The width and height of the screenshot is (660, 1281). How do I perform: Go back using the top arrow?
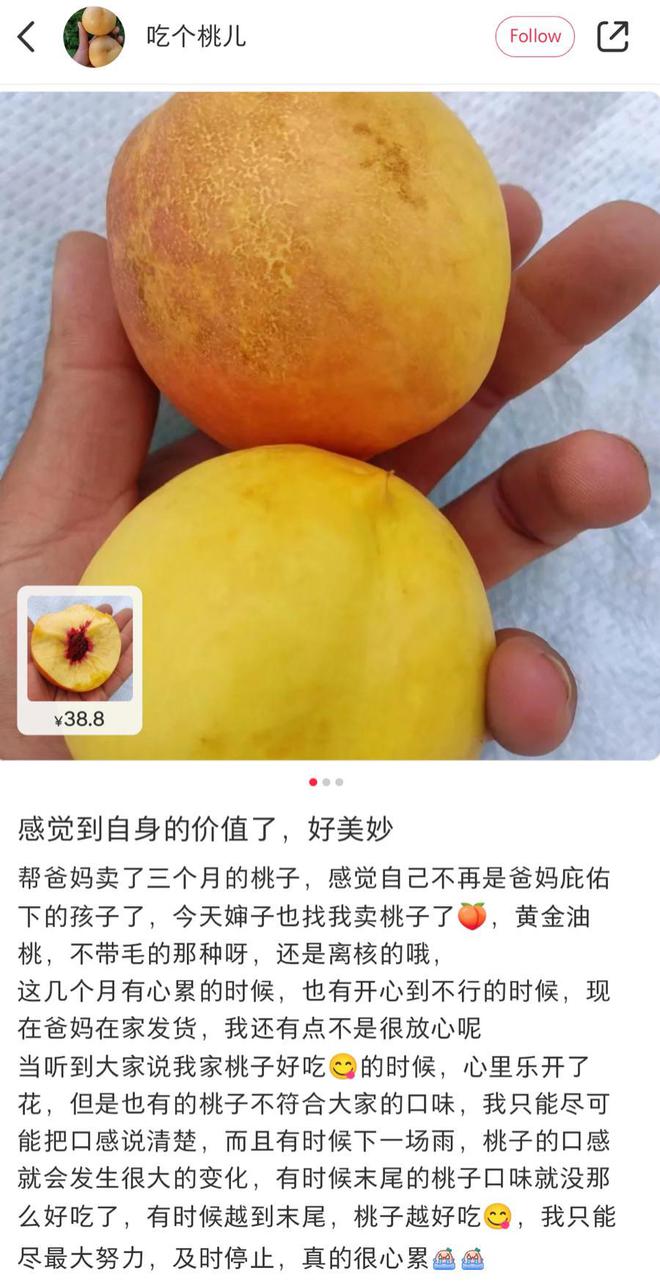(x=27, y=37)
